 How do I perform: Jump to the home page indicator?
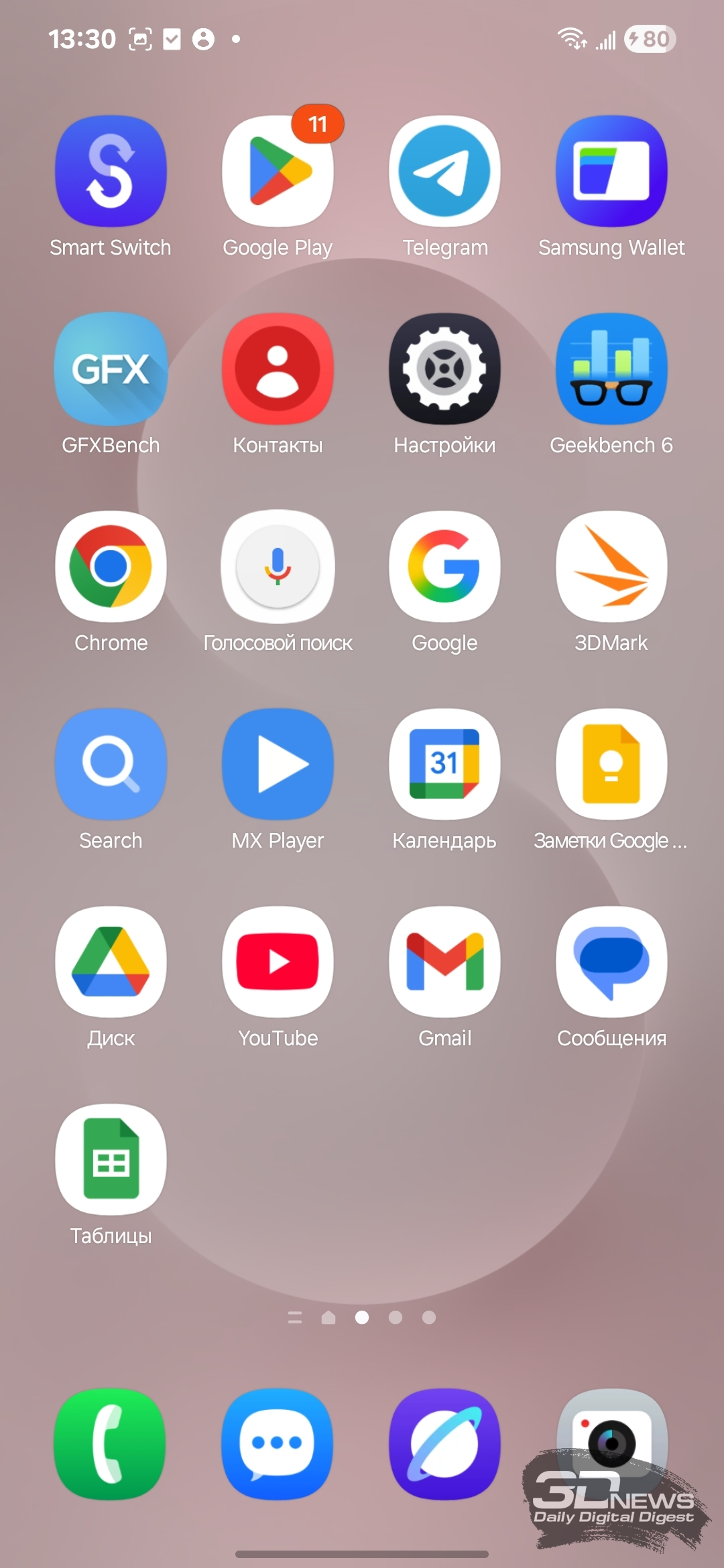tap(328, 1317)
